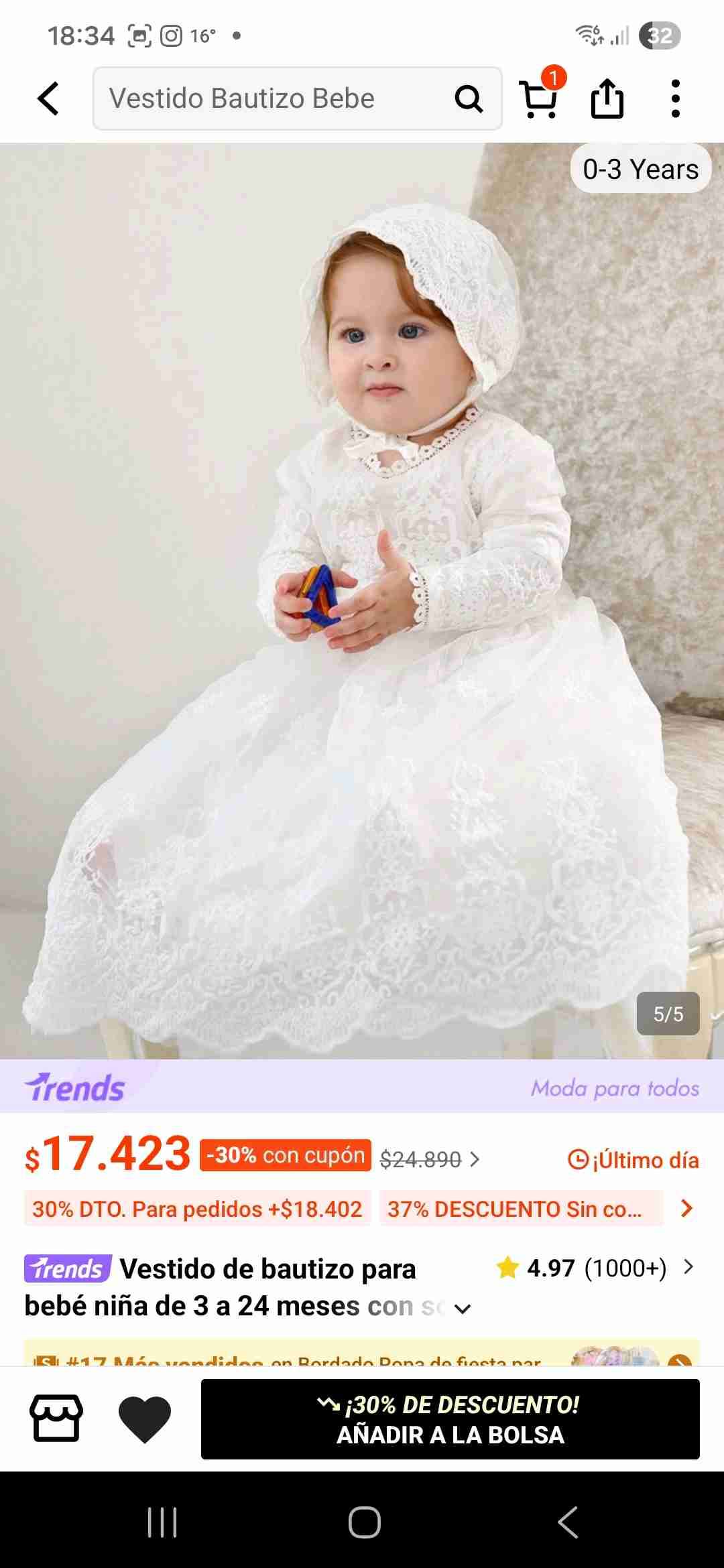724x1568 pixels.
Task: Open the dress product photo
Action: pyautogui.click(x=362, y=603)
